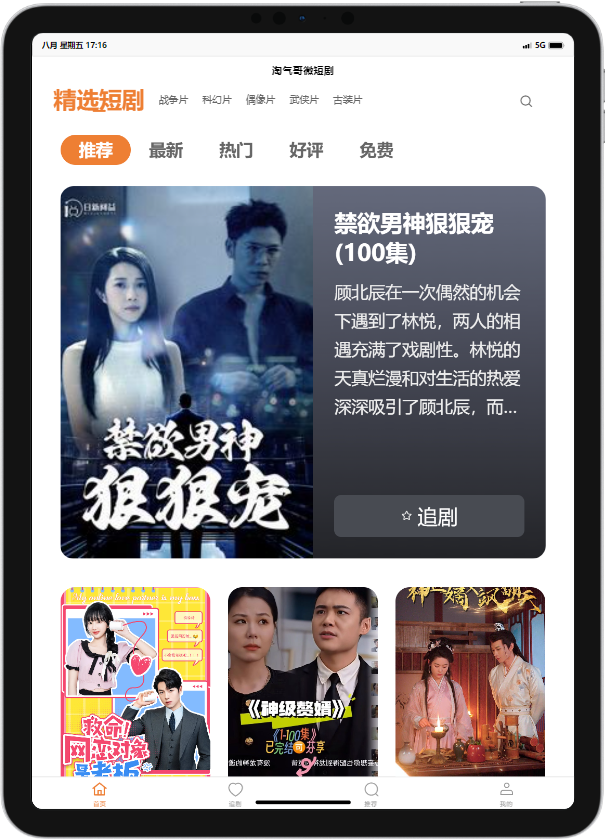Show the 热门 list
Viewport: 605px width, 839px height.
coord(236,150)
